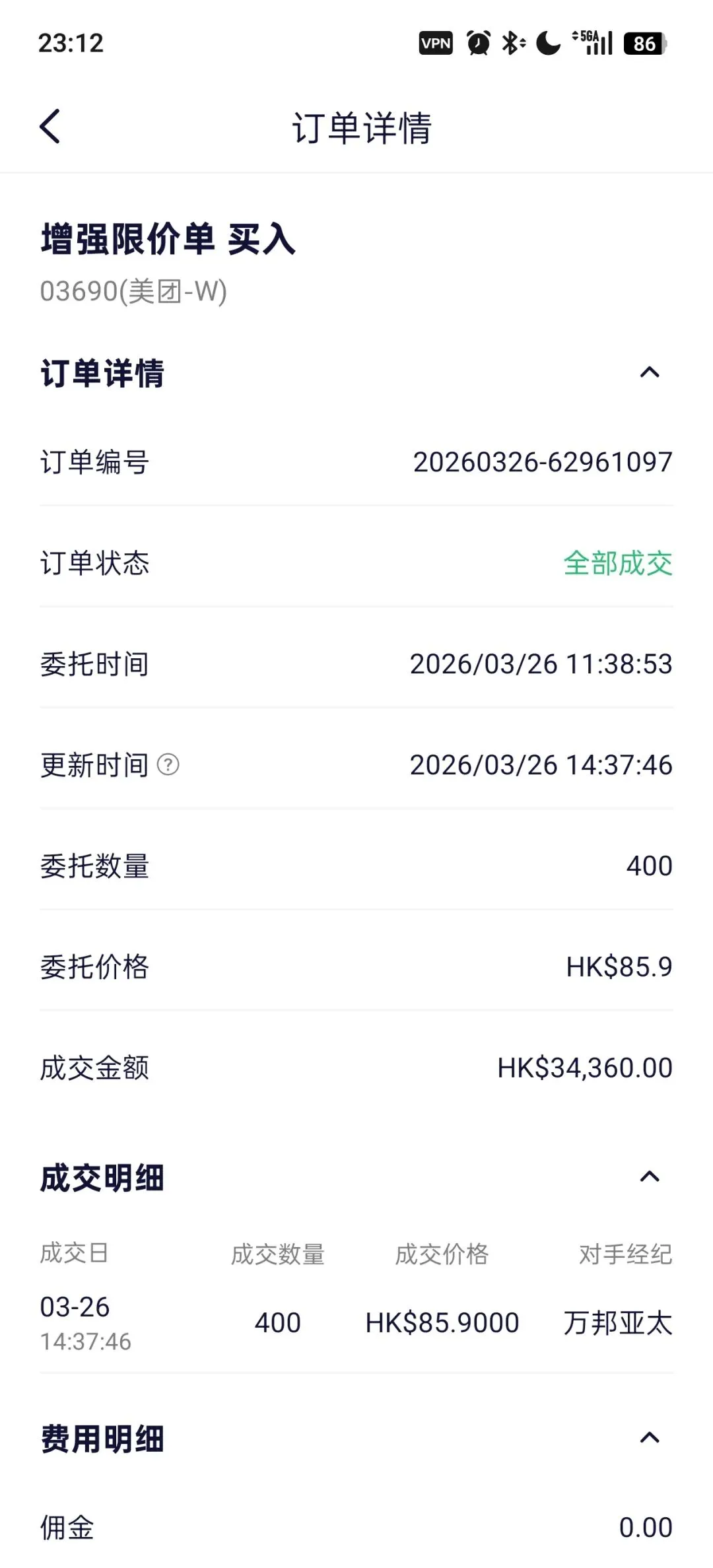
Task: Go back from the 订单详情 page
Action: pos(51,126)
